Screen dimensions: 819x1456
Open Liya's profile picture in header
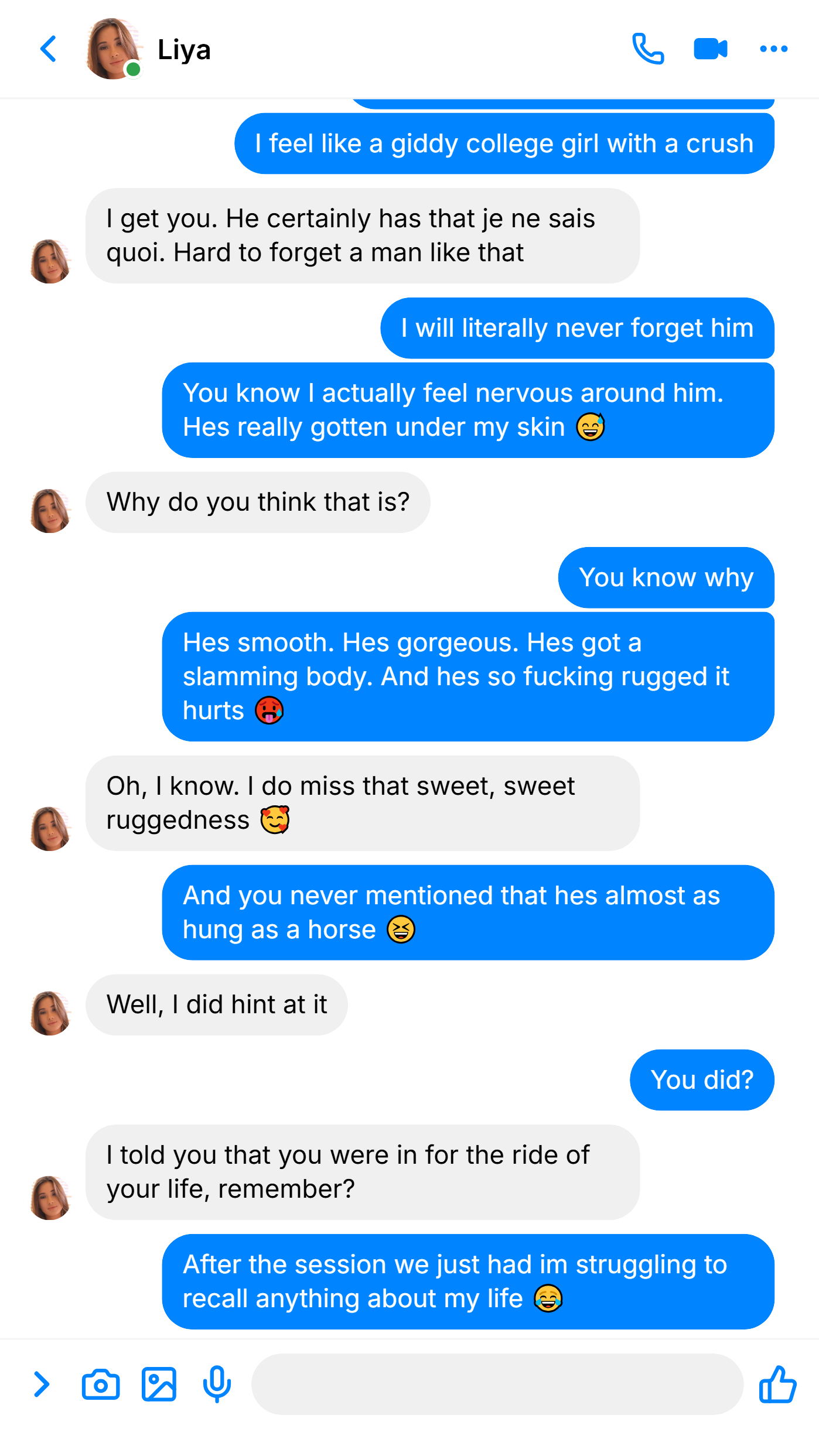(114, 49)
